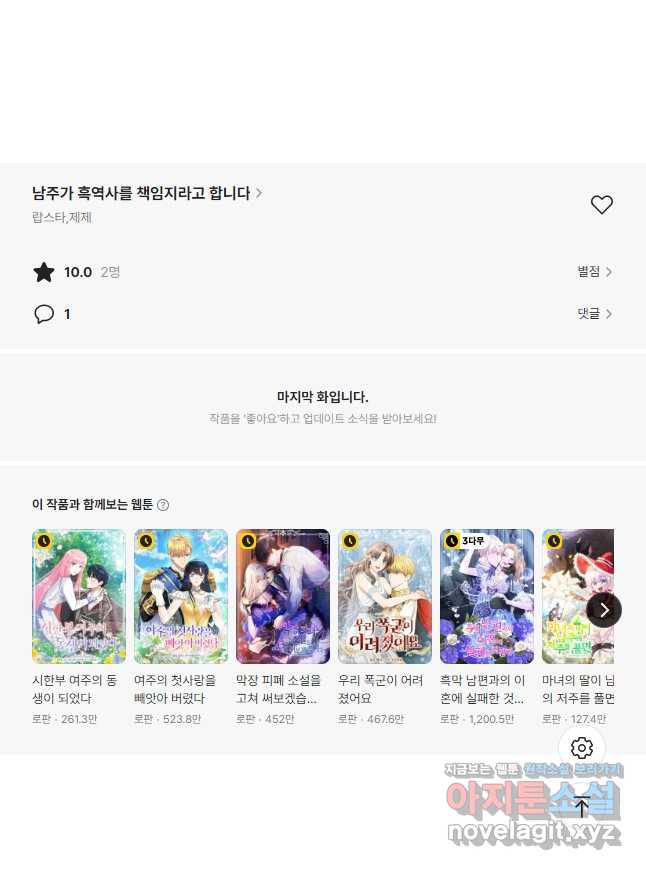Like this webtoon with the heart icon
Screen dimensions: 646x870
tap(601, 205)
